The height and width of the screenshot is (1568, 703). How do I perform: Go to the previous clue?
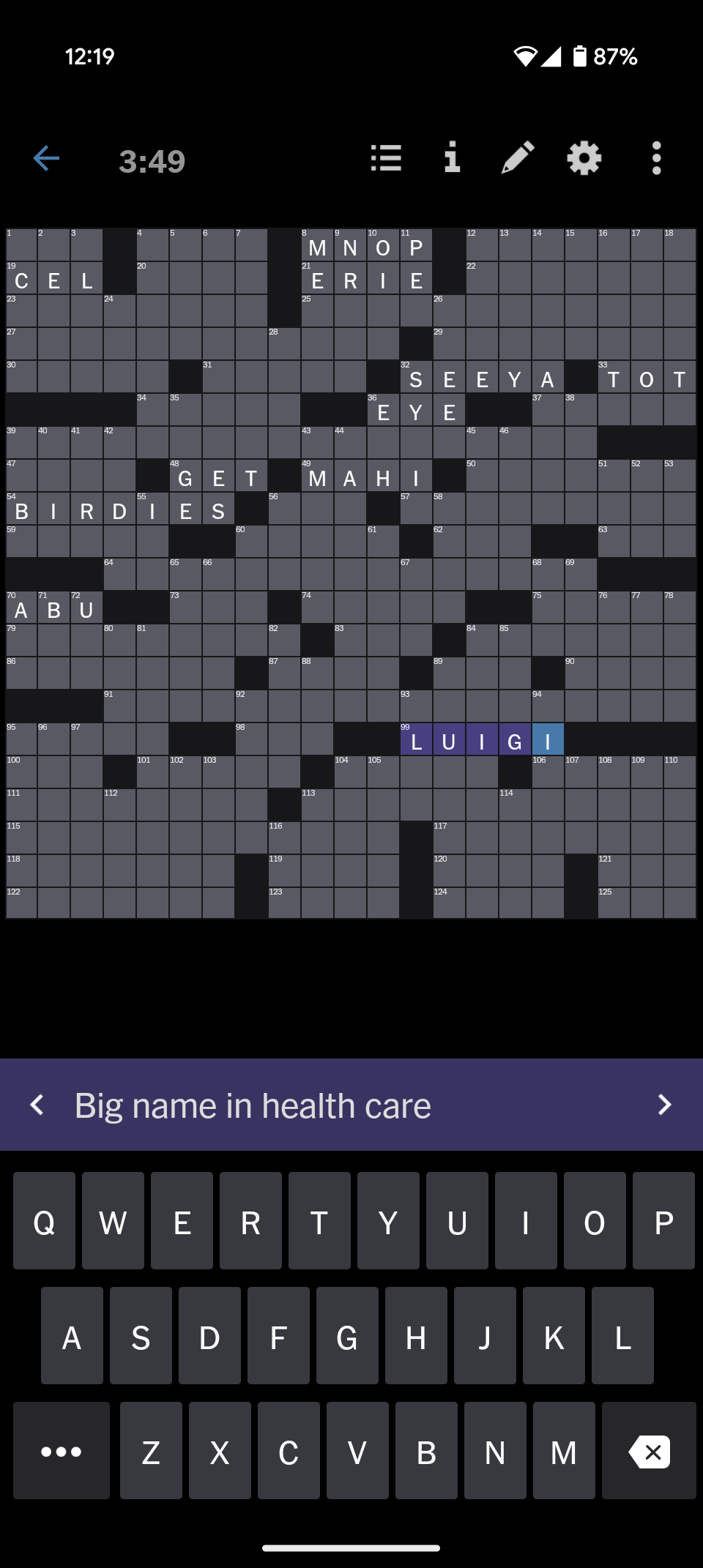(x=37, y=1105)
